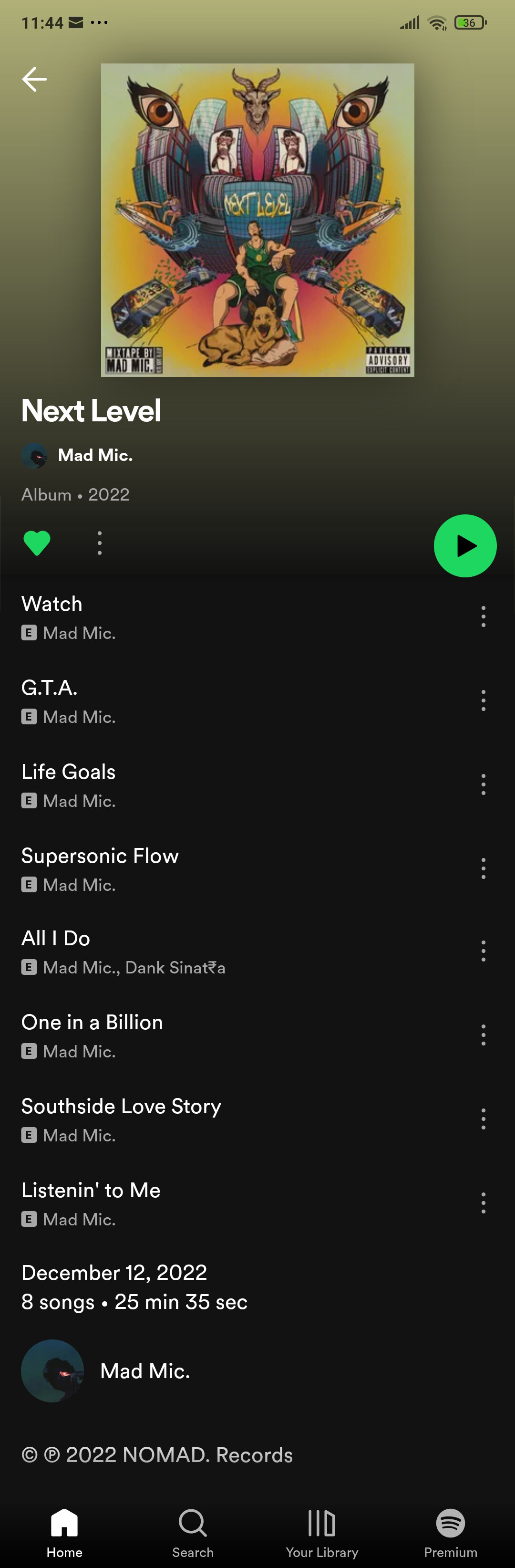
Task: Open the Premium tab
Action: 450,1533
